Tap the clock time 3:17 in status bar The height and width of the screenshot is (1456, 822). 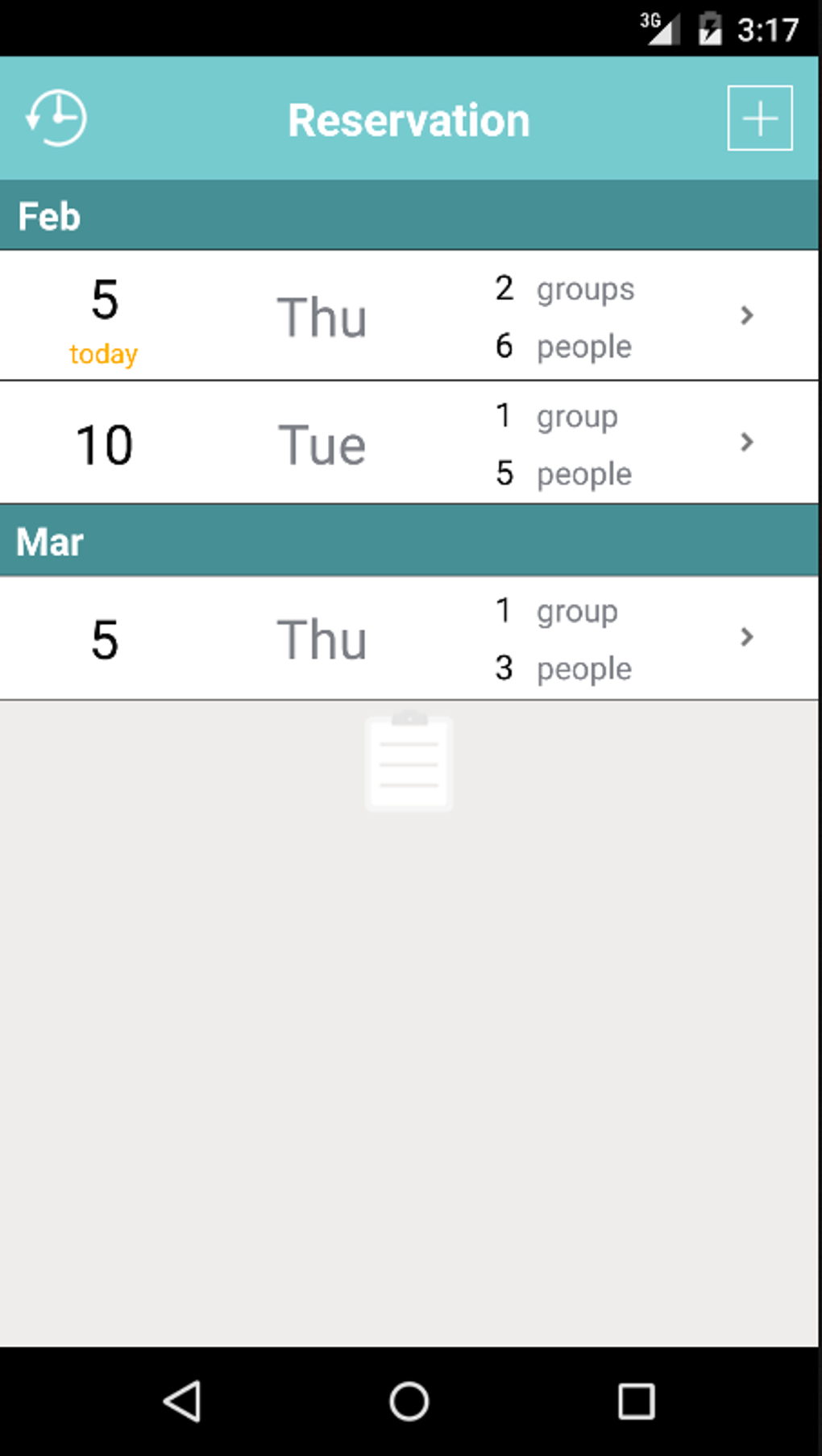[766, 29]
